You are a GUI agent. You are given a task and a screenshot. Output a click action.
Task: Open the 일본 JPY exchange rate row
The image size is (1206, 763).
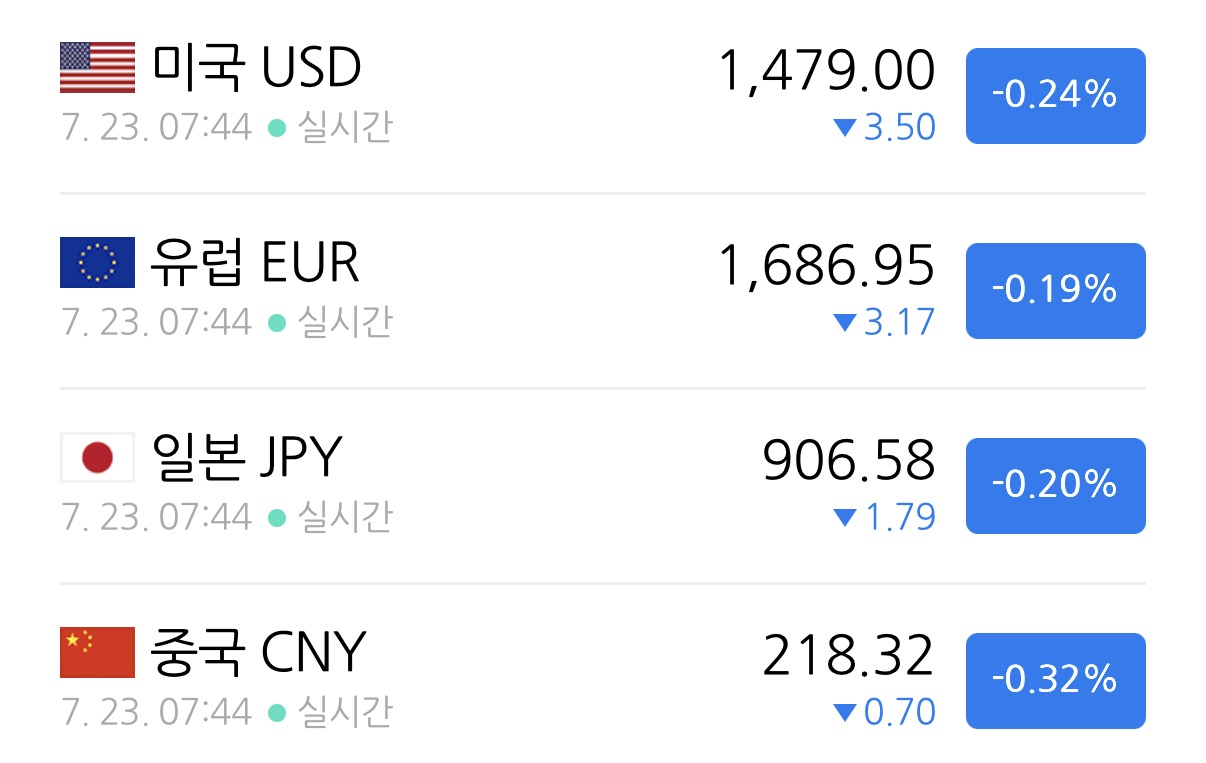tap(603, 486)
